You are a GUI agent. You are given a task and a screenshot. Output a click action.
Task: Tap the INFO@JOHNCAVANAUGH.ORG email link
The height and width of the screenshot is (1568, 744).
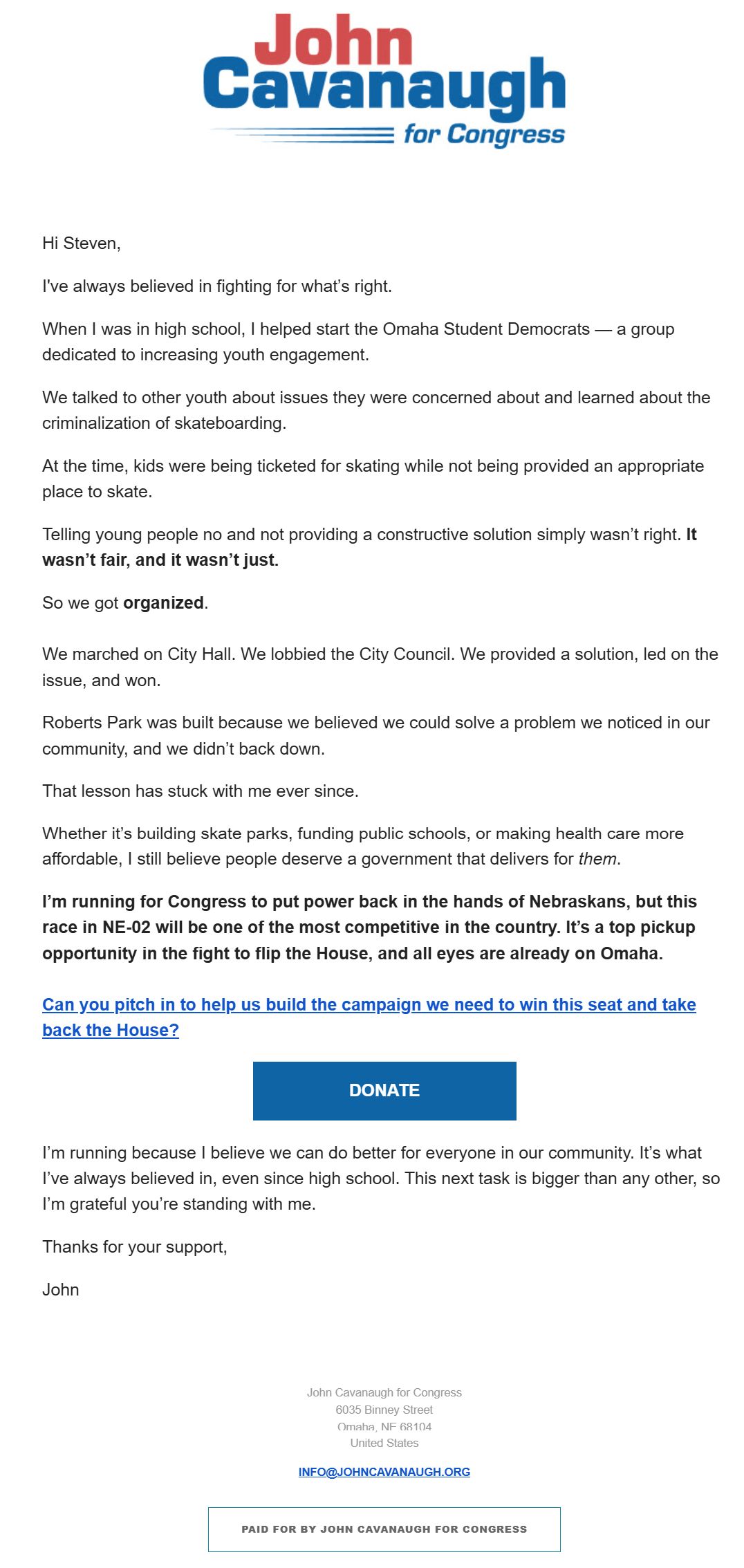(384, 1472)
